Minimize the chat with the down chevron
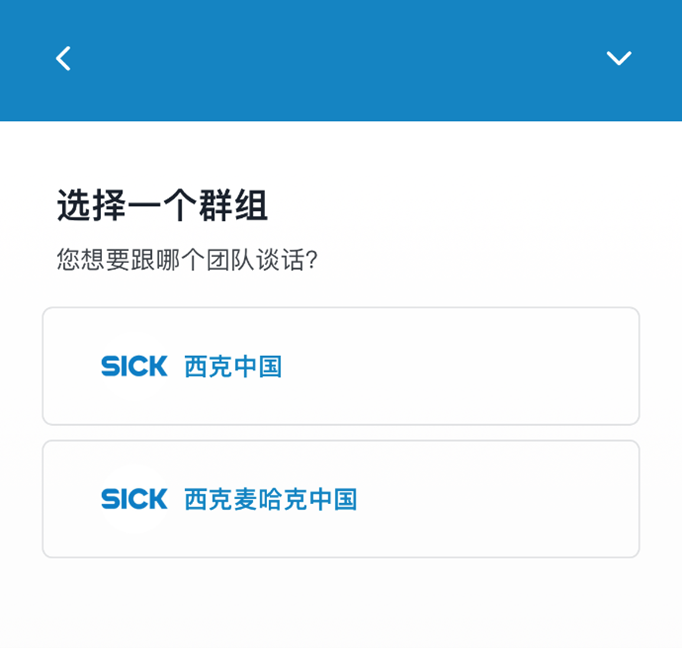 click(x=619, y=59)
